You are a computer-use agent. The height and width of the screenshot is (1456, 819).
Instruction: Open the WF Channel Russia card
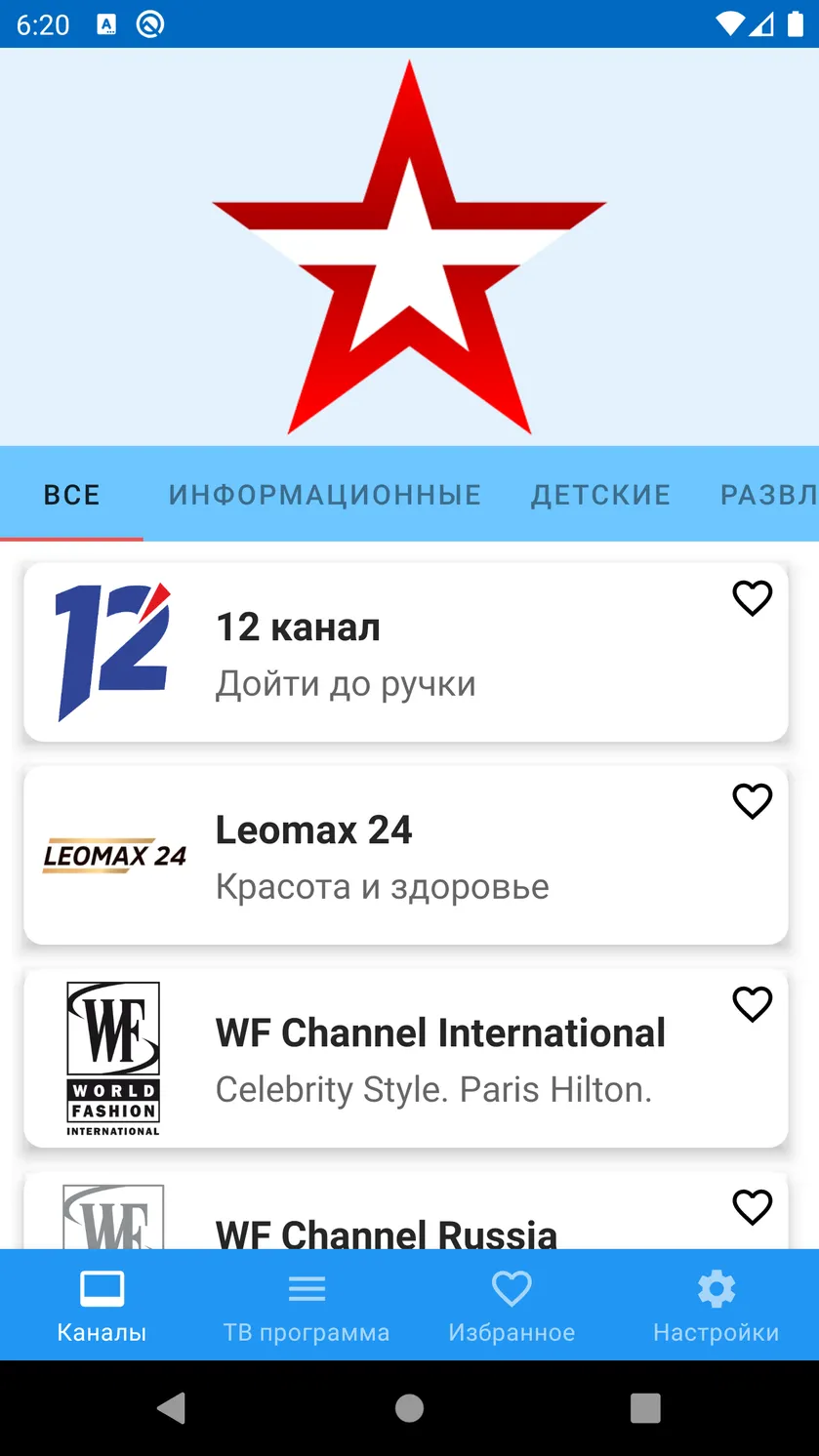[x=406, y=1211]
